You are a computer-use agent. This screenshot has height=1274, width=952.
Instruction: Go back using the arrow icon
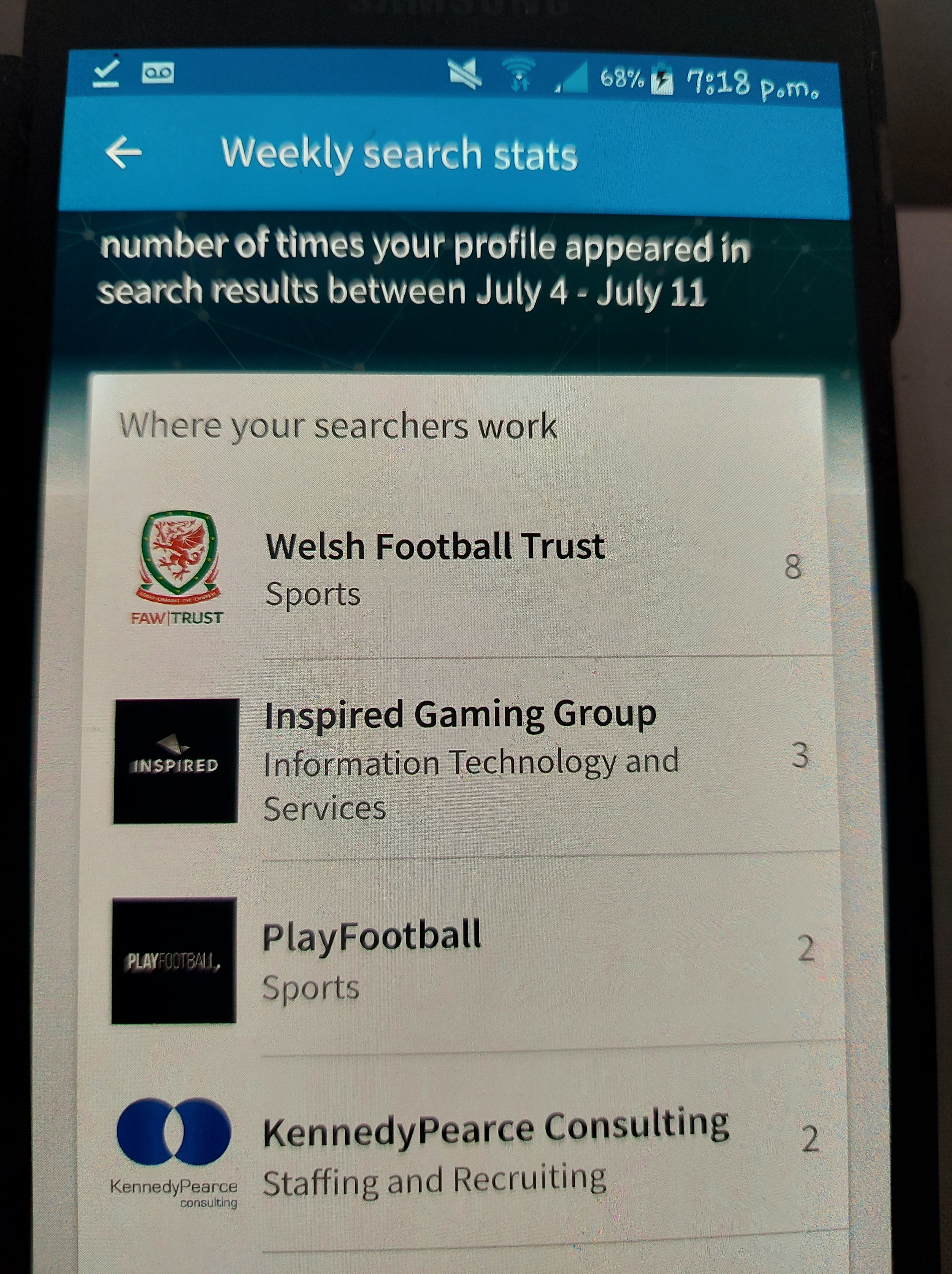123,153
